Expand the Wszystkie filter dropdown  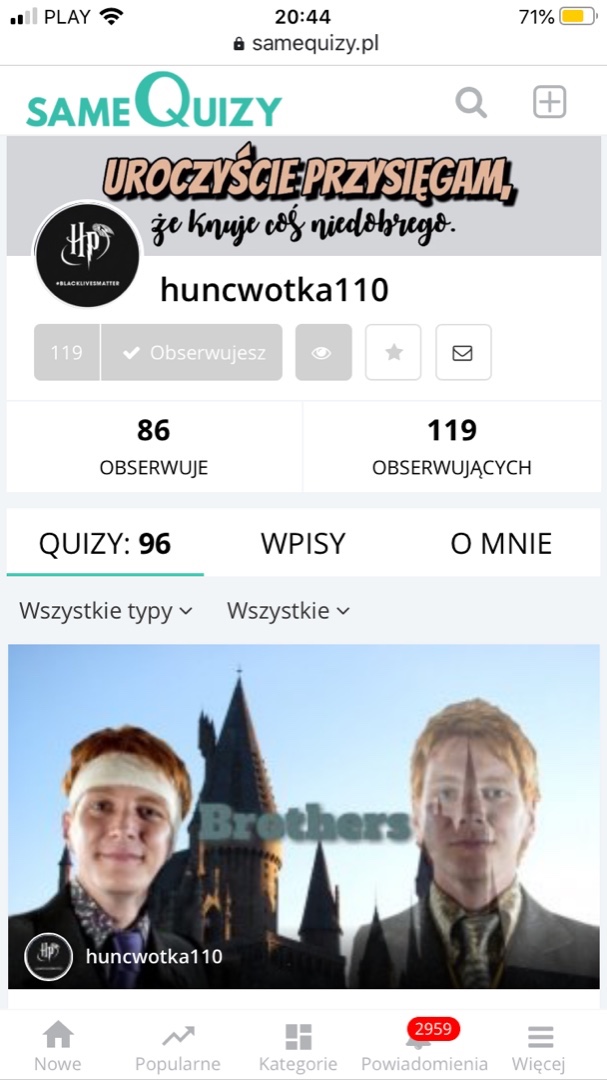point(288,611)
